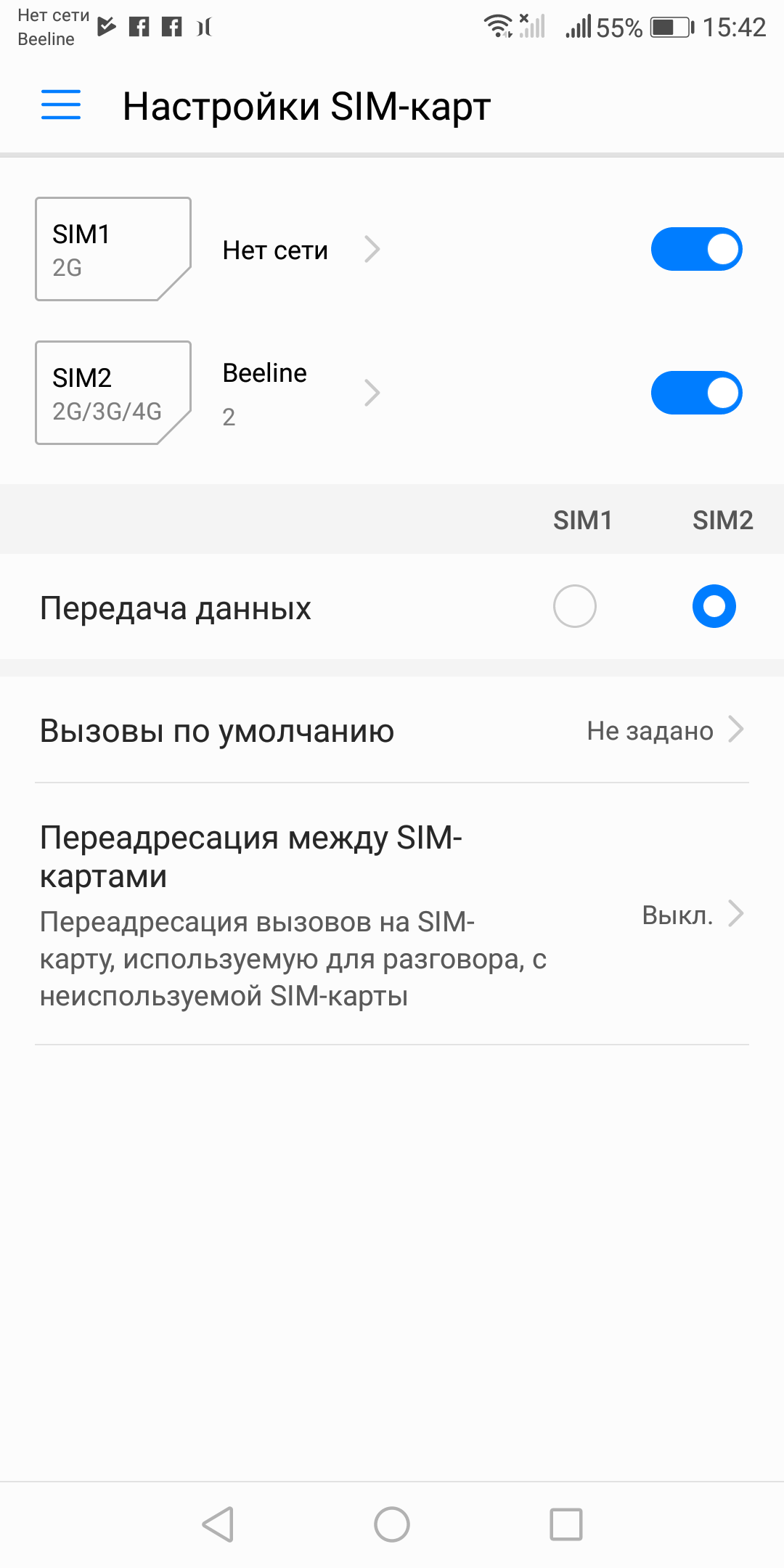
Task: Show recent apps
Action: [566, 1524]
